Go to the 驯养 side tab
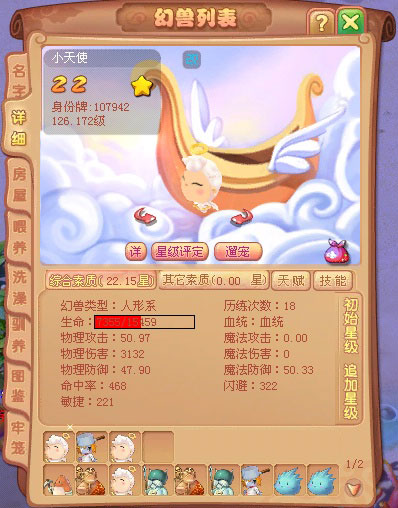 tap(19, 336)
